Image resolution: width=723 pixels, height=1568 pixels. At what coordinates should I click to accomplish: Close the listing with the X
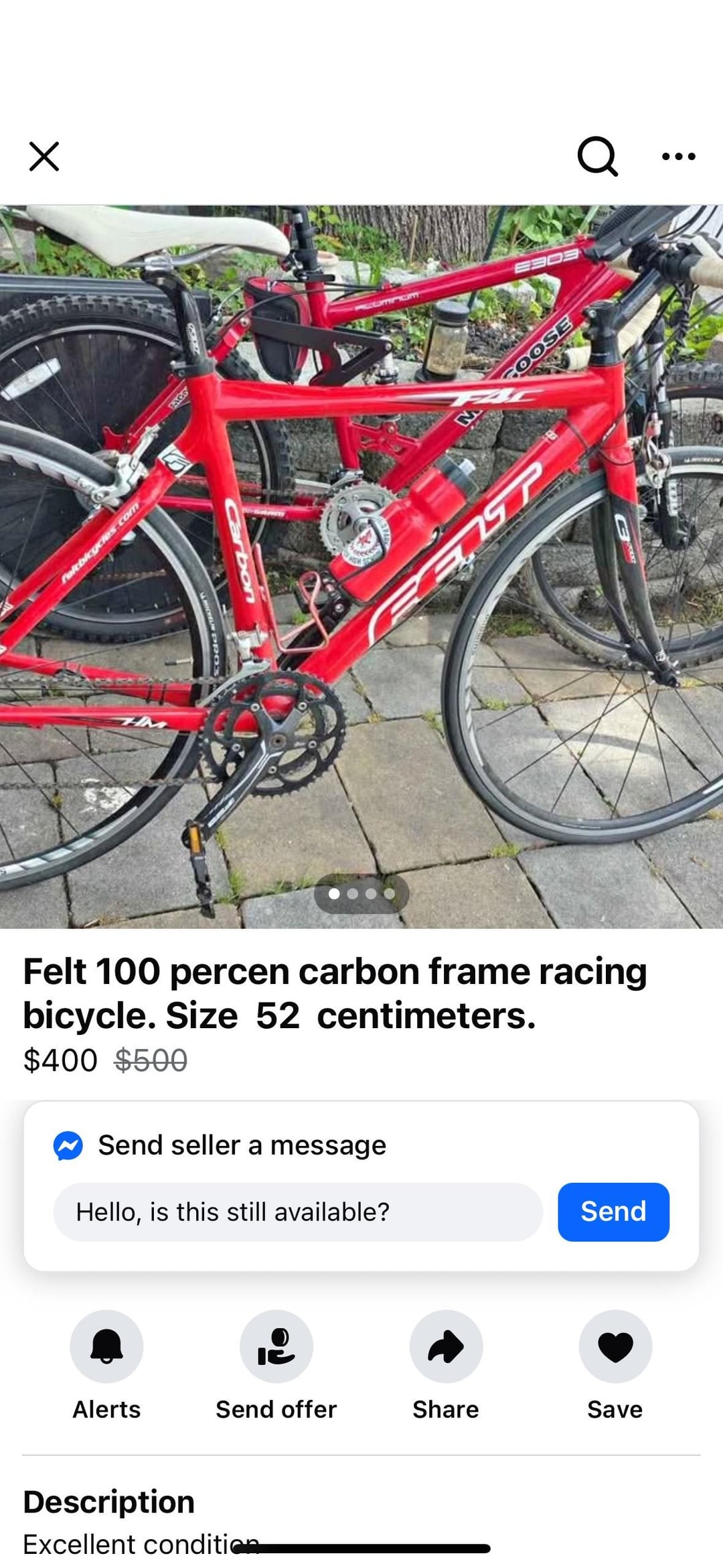(44, 157)
